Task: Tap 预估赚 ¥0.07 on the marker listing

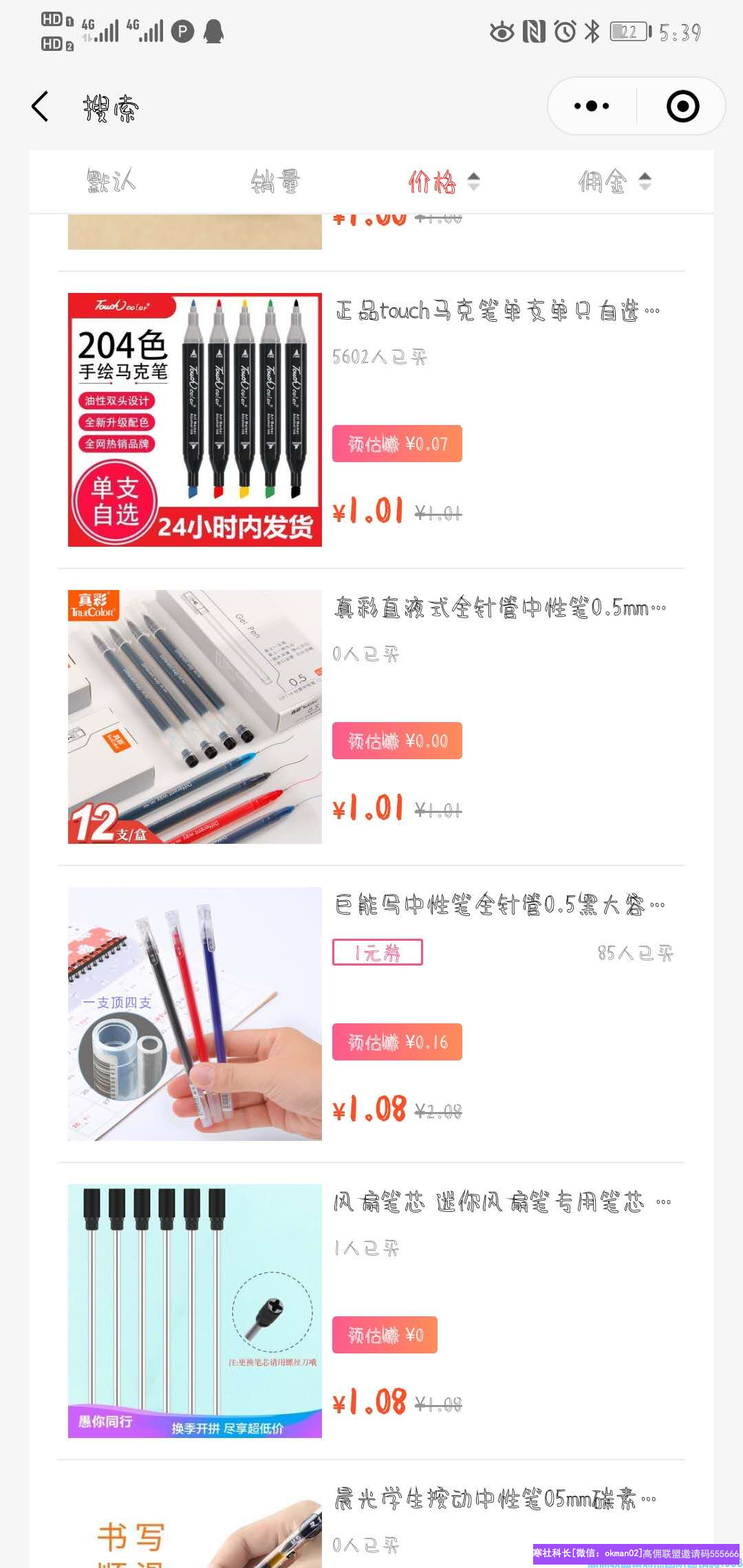Action: [x=397, y=444]
